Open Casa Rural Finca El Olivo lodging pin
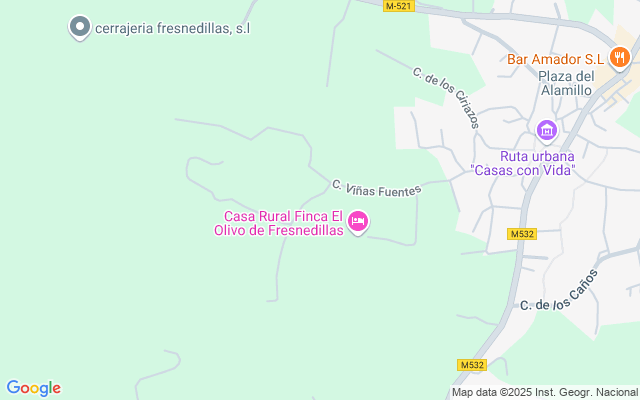This screenshot has height=400, width=640. click(x=359, y=221)
